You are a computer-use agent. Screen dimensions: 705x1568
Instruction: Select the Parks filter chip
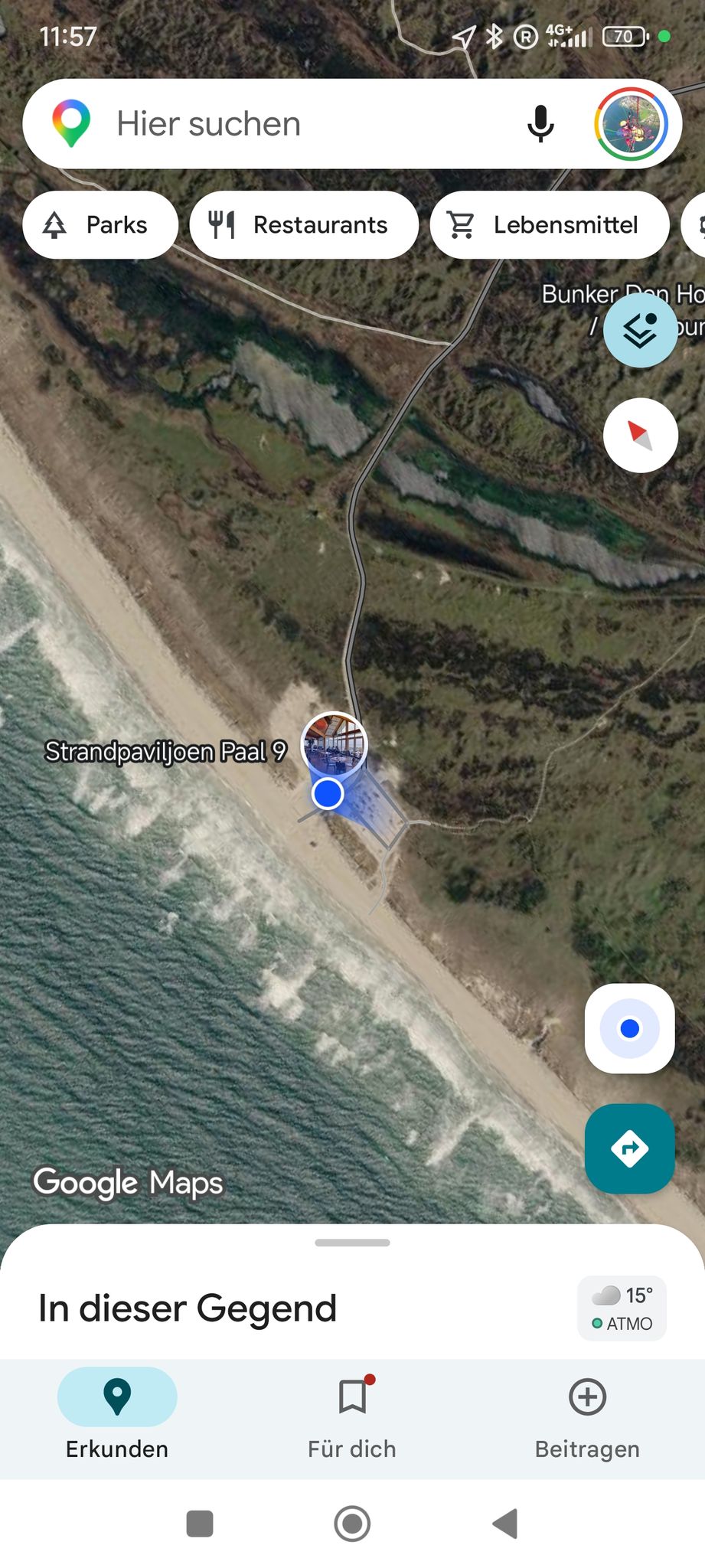point(100,225)
